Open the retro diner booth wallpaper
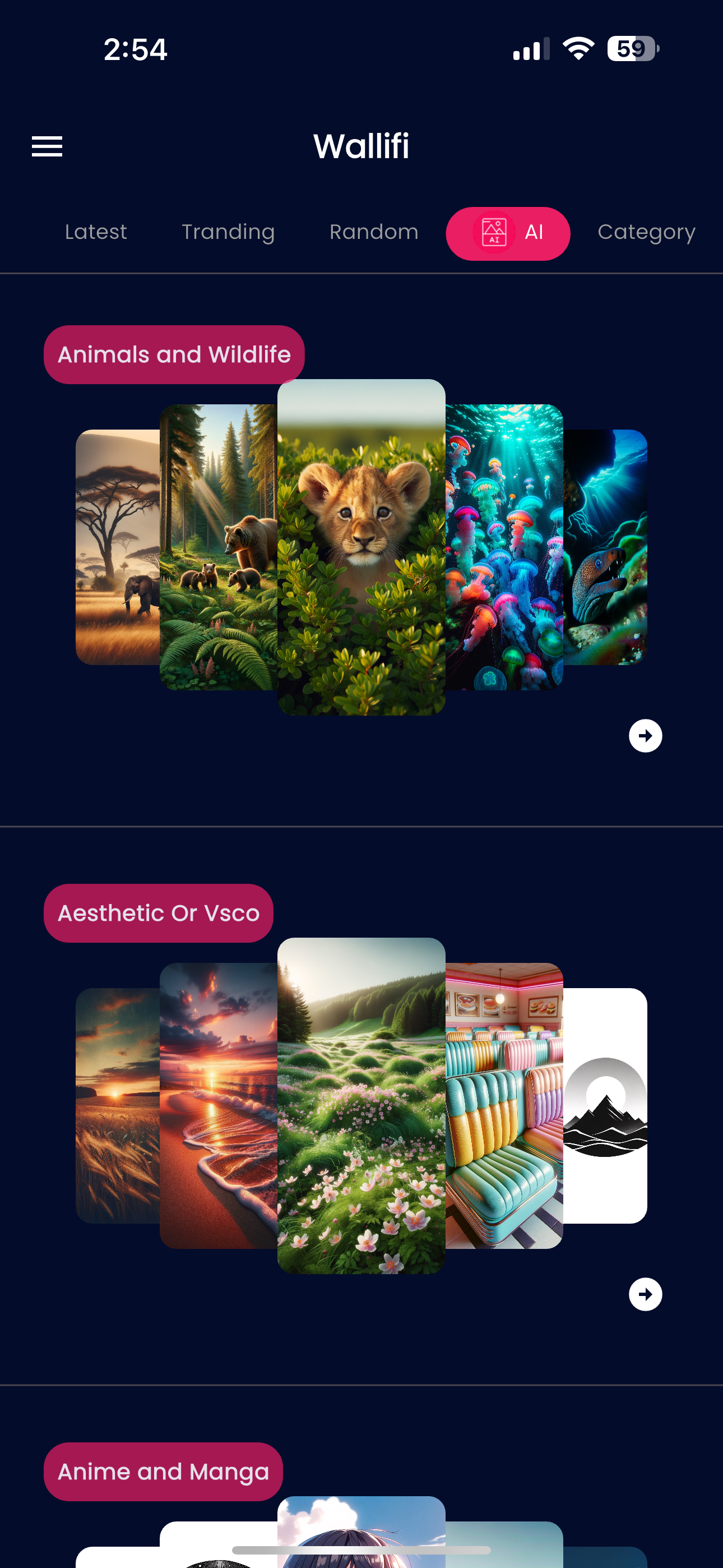This screenshot has width=723, height=1568. tap(504, 1105)
